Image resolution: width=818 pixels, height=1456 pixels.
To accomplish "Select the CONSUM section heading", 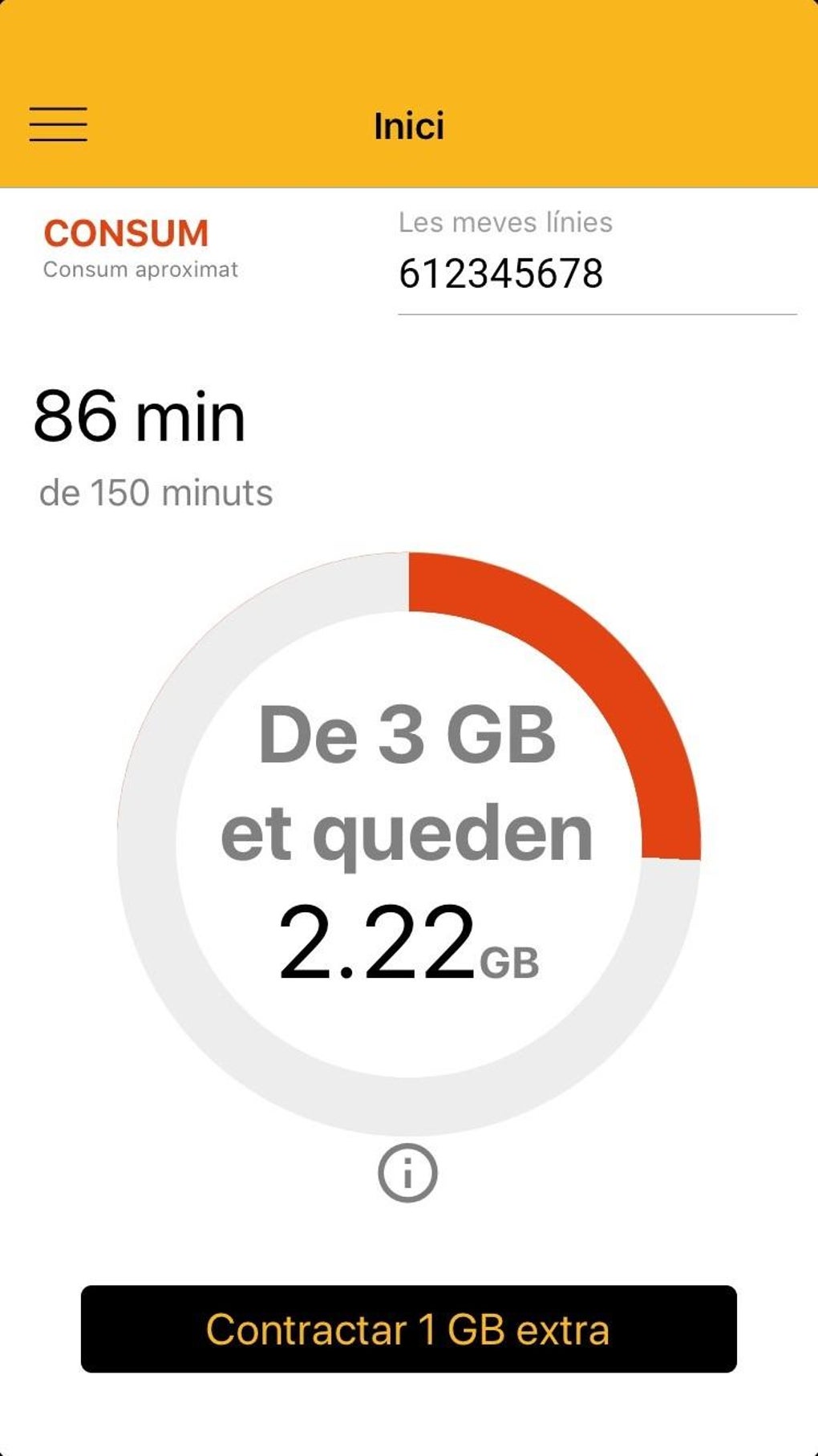I will coord(125,233).
